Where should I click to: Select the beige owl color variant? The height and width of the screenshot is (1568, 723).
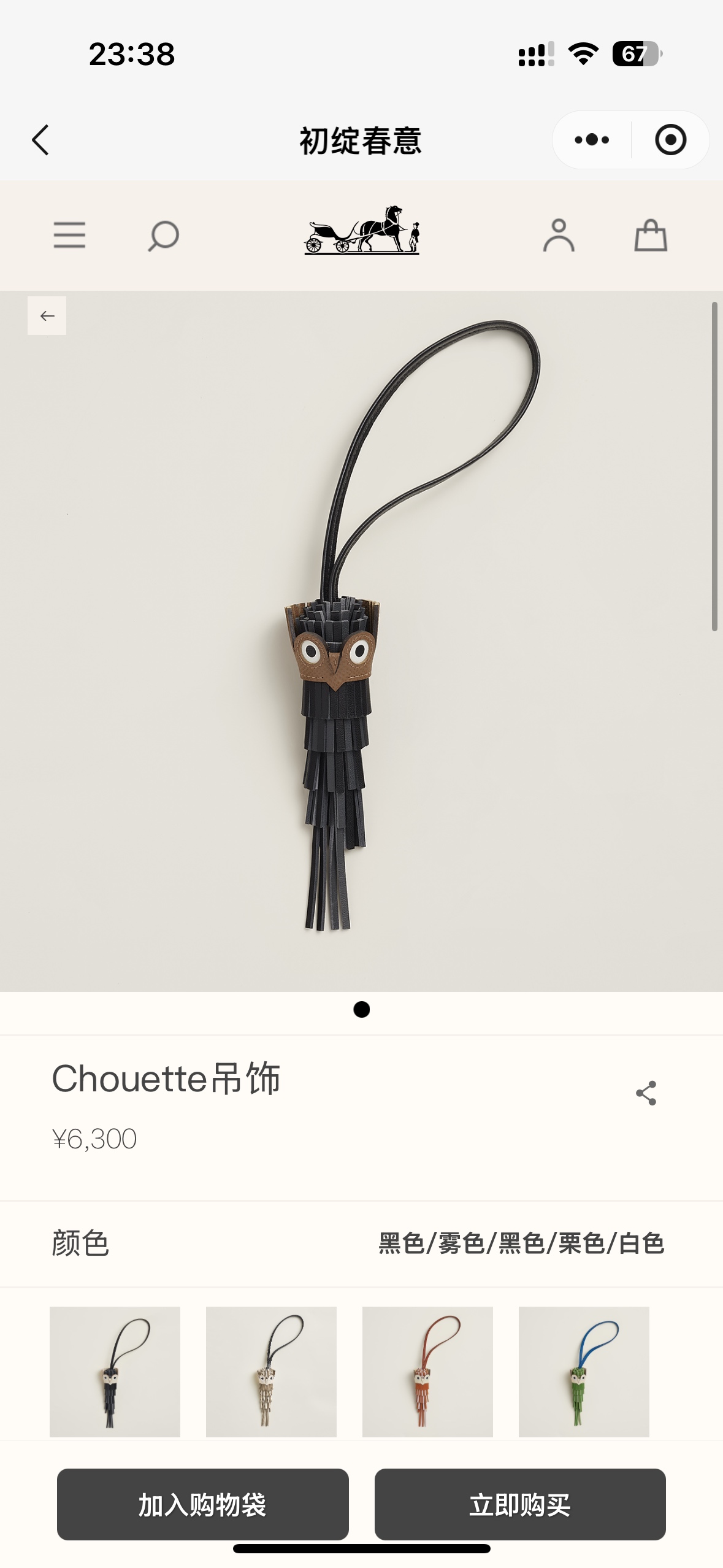pyautogui.click(x=271, y=1372)
